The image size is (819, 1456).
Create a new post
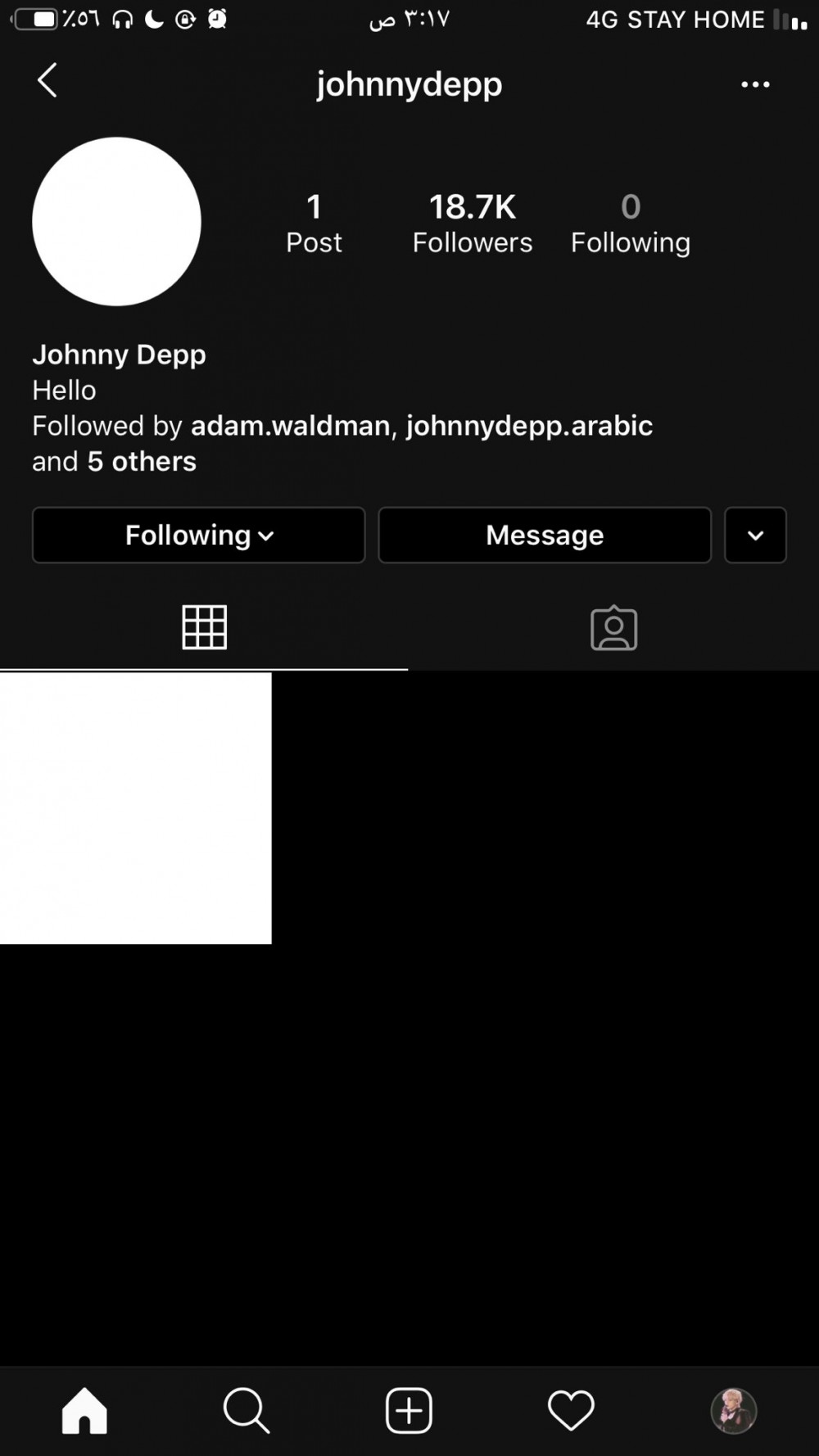point(409,1411)
